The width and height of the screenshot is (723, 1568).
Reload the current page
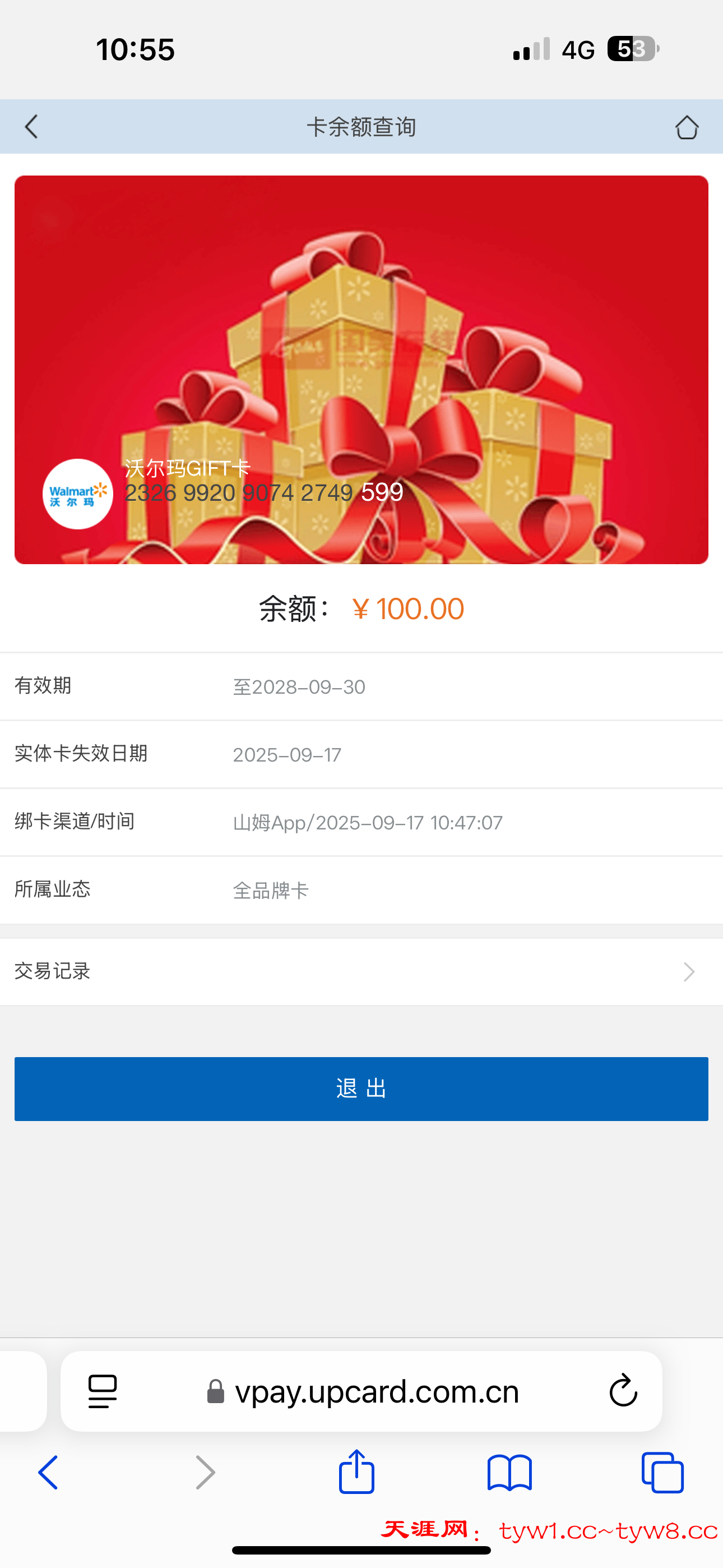pos(623,1391)
